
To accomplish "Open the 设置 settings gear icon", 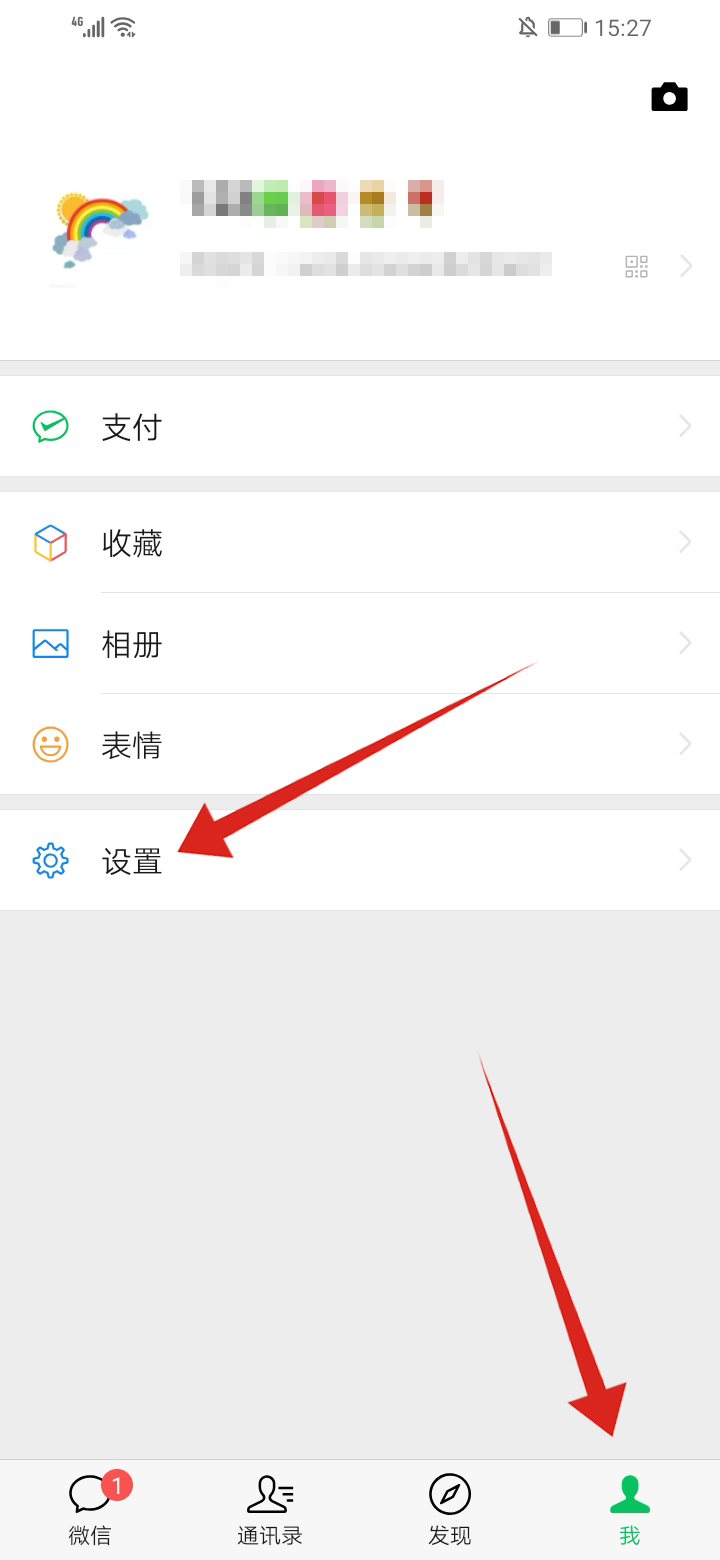I will 50,860.
